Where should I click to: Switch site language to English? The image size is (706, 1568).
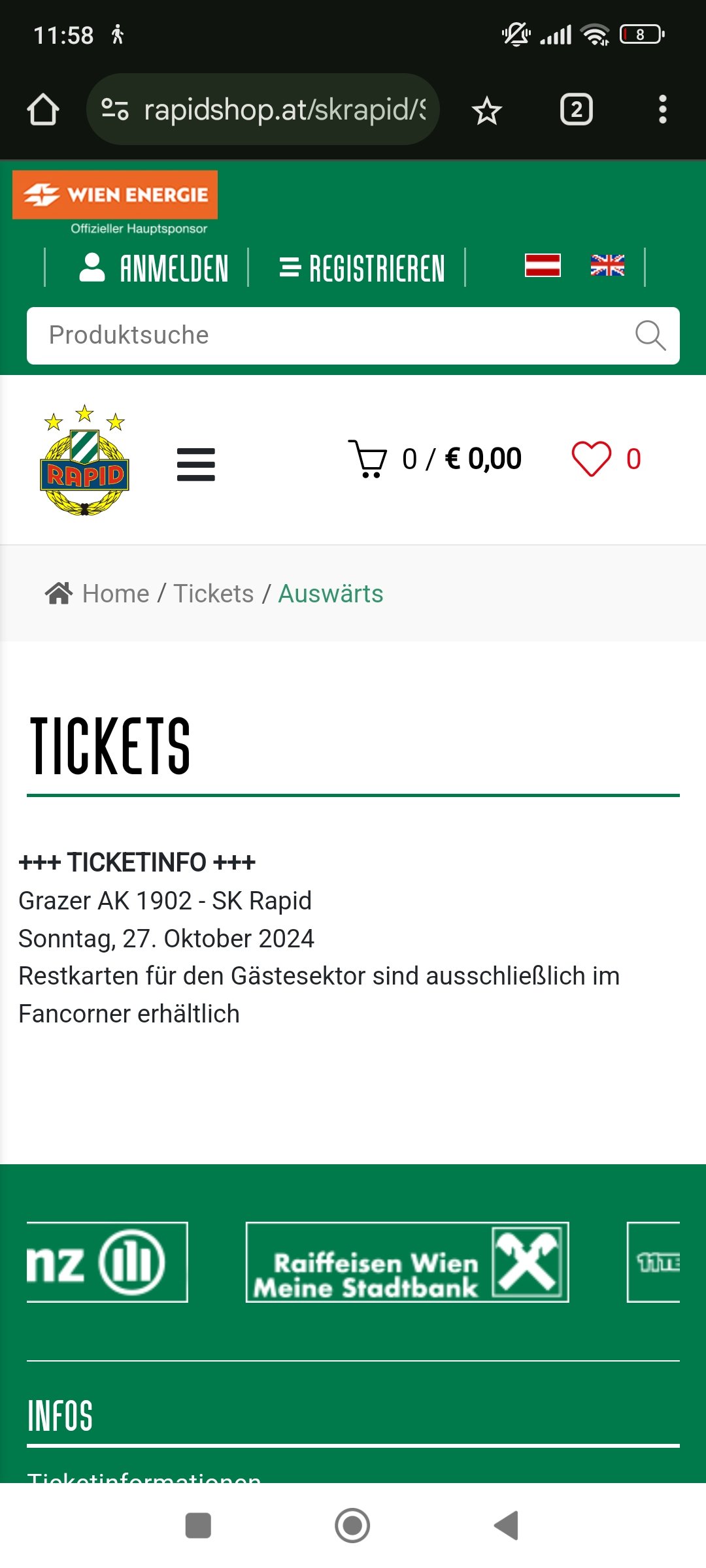point(607,265)
